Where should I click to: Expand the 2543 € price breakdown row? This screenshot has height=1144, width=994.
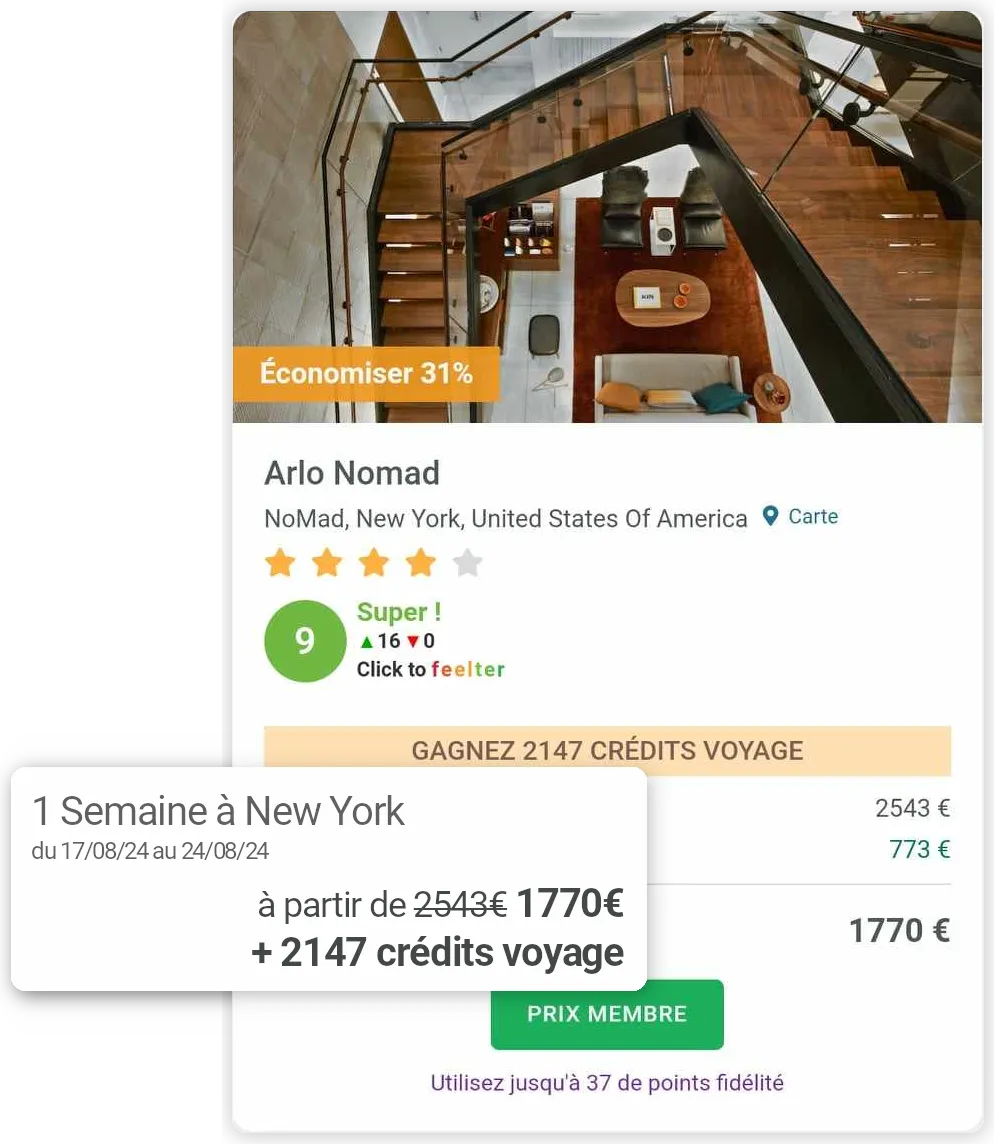(911, 808)
